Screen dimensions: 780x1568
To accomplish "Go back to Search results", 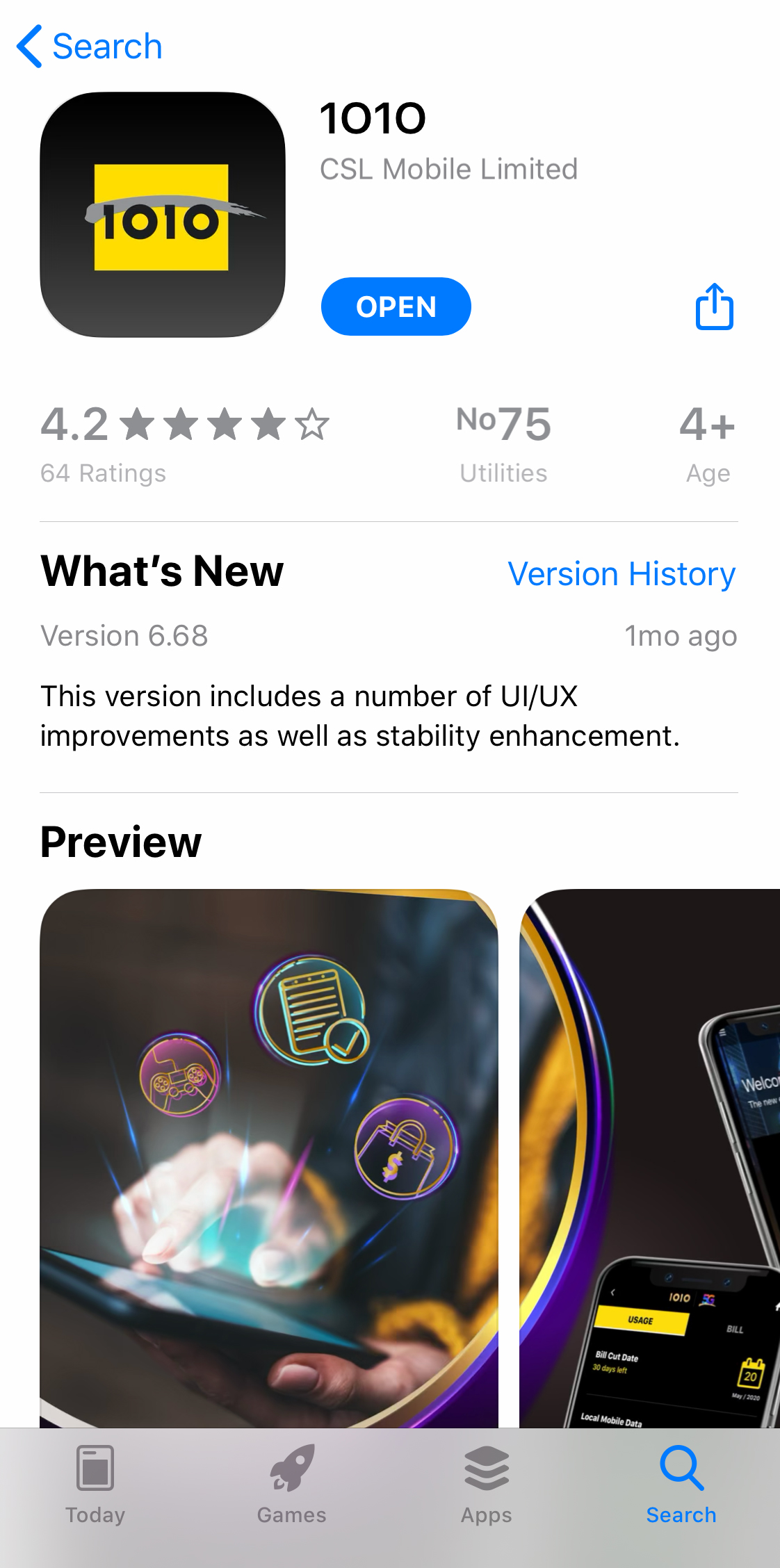I will [x=89, y=47].
